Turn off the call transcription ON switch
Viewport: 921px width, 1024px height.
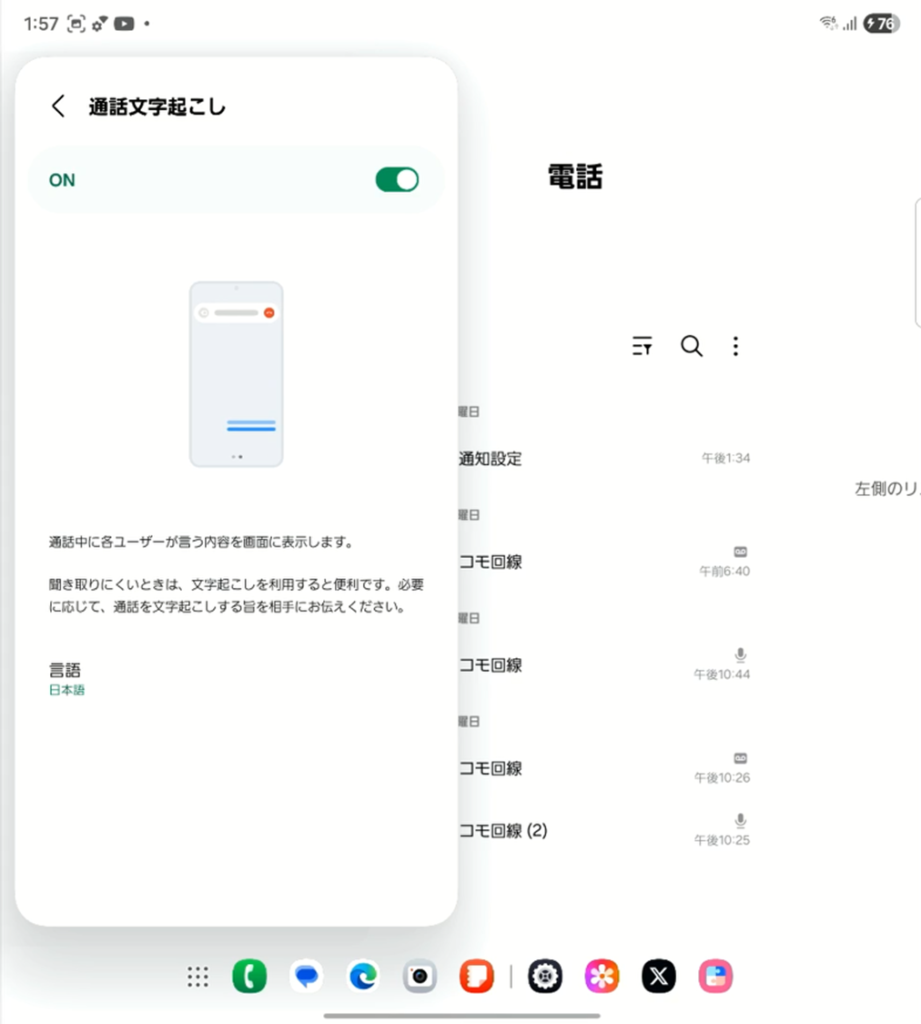(396, 180)
